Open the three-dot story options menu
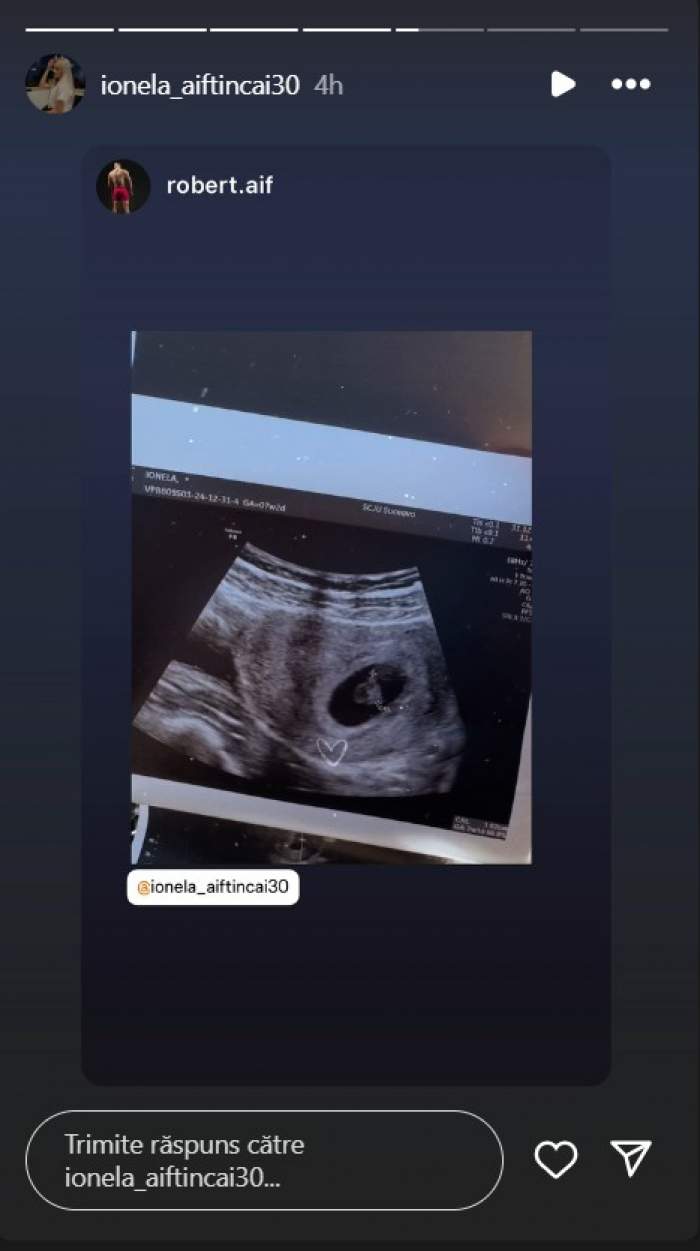 pyautogui.click(x=631, y=85)
